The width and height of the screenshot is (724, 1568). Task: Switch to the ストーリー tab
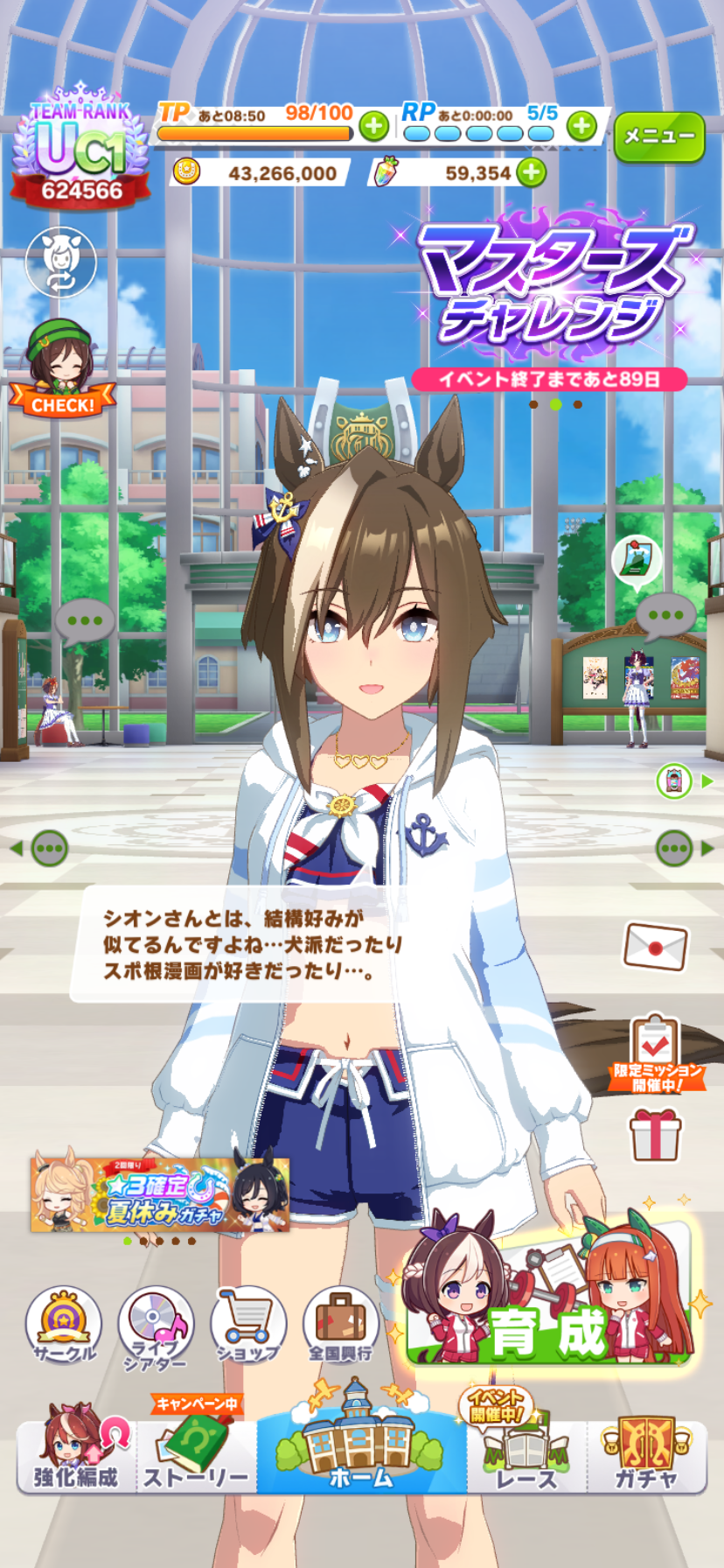click(x=196, y=1454)
